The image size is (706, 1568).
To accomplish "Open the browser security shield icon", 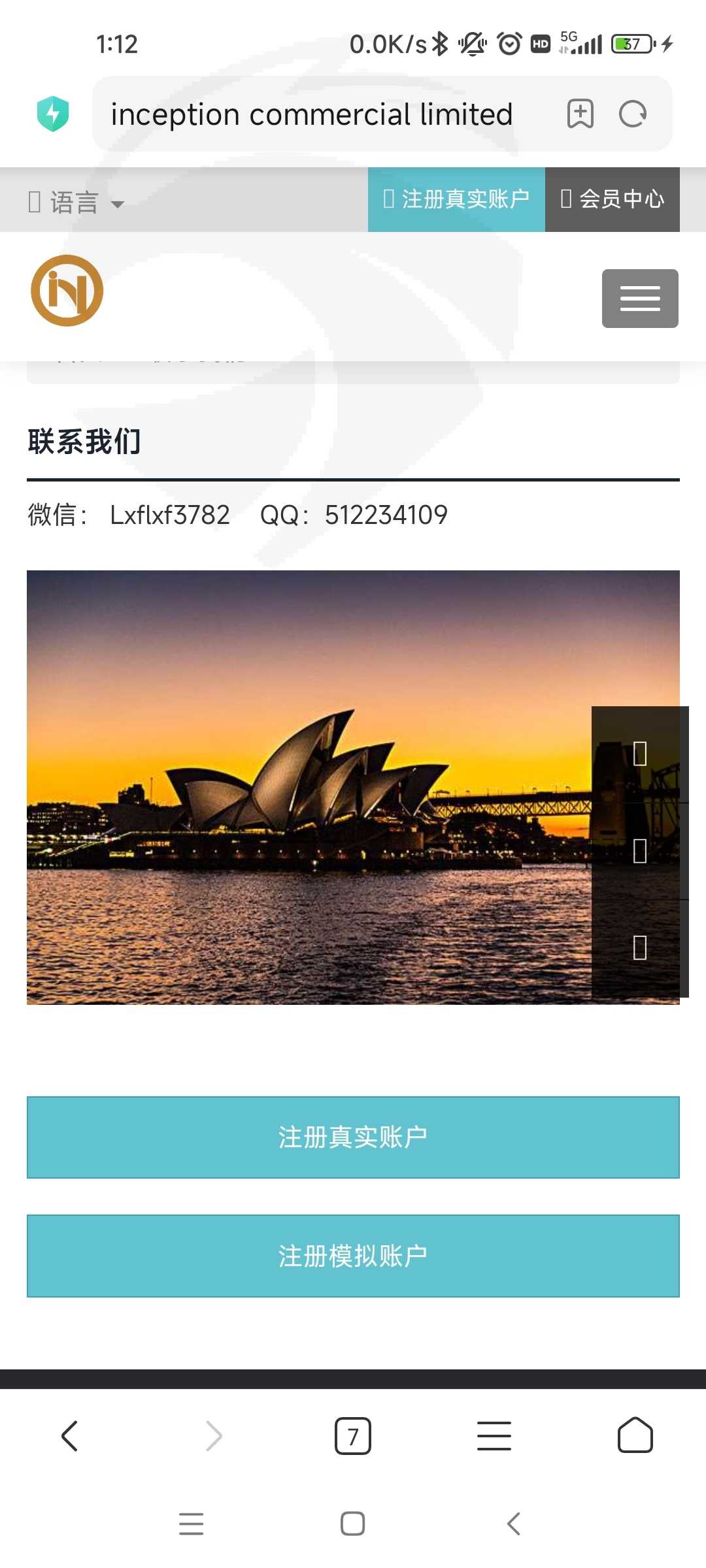I will 53,114.
